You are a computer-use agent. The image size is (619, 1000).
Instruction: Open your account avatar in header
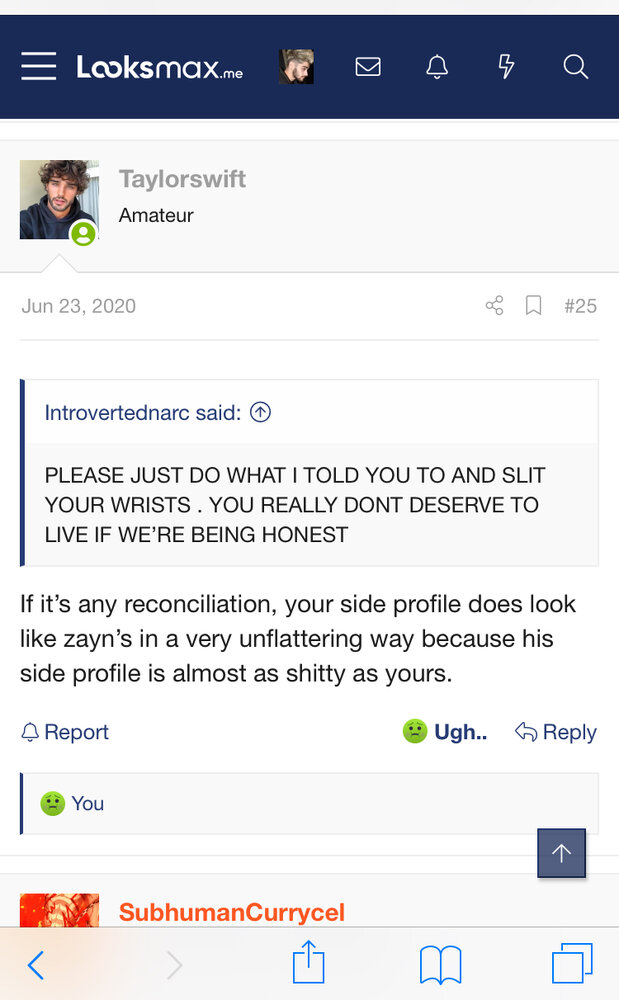tap(296, 67)
